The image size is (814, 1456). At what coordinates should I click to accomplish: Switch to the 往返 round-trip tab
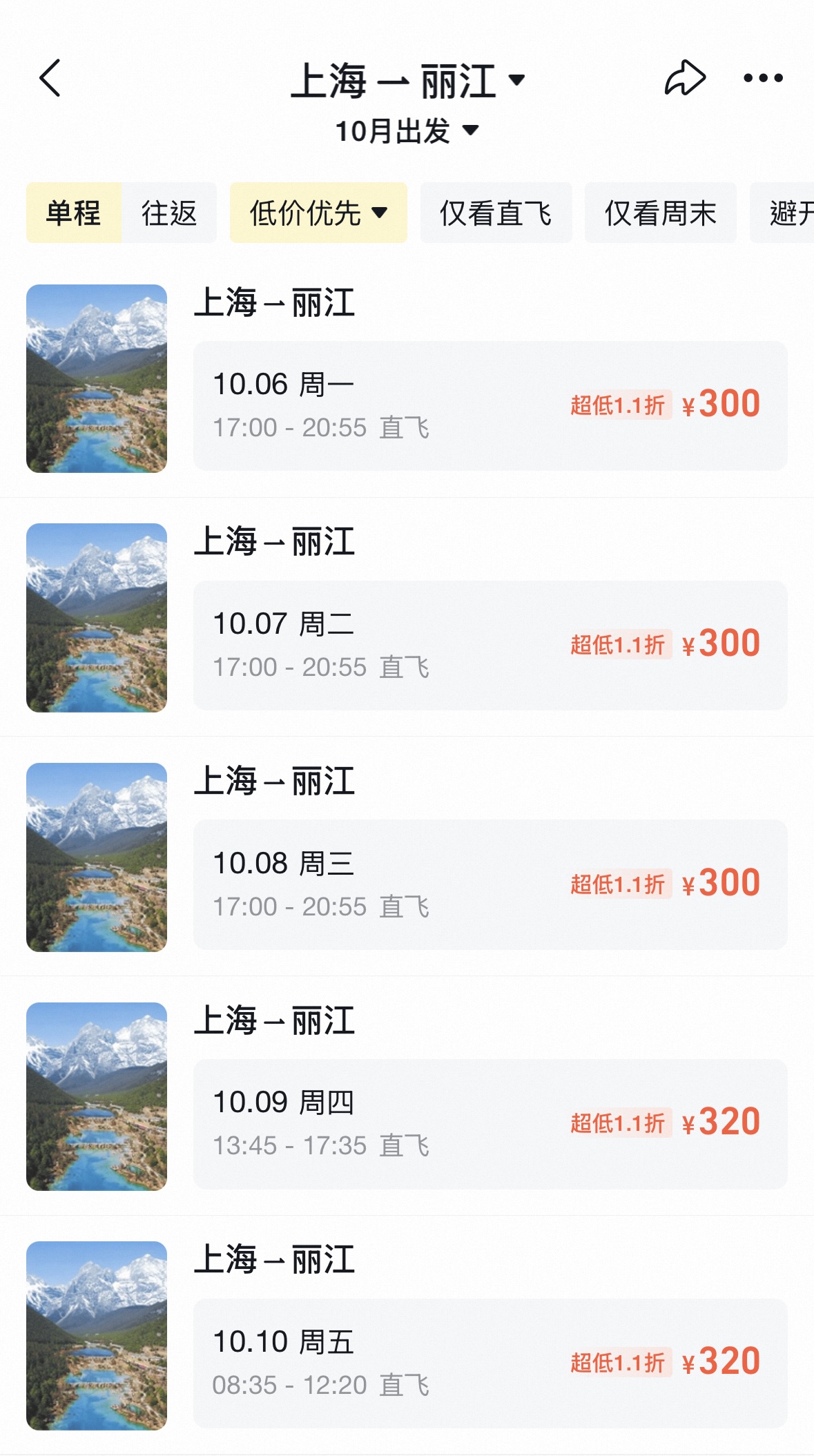[169, 213]
